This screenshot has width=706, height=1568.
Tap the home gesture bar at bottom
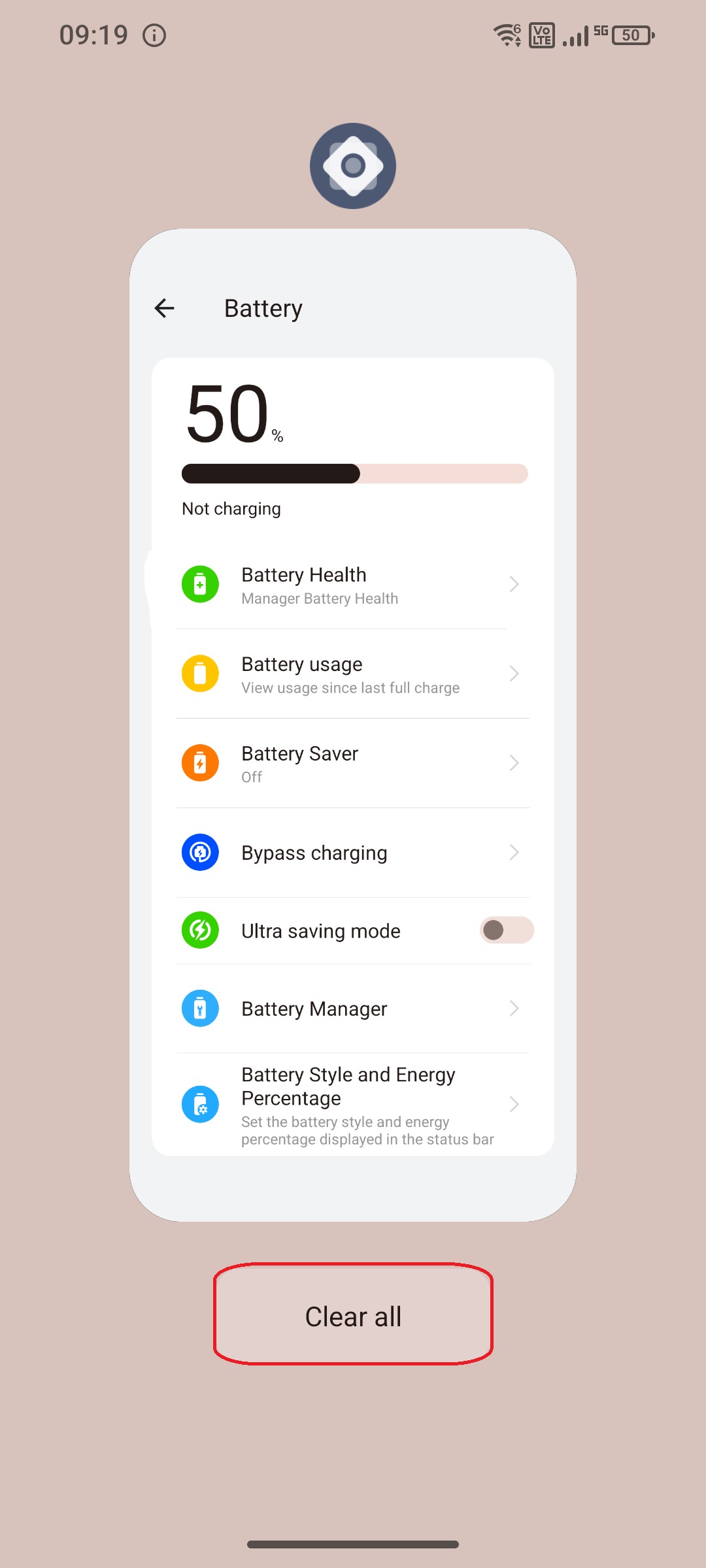pyautogui.click(x=353, y=1544)
